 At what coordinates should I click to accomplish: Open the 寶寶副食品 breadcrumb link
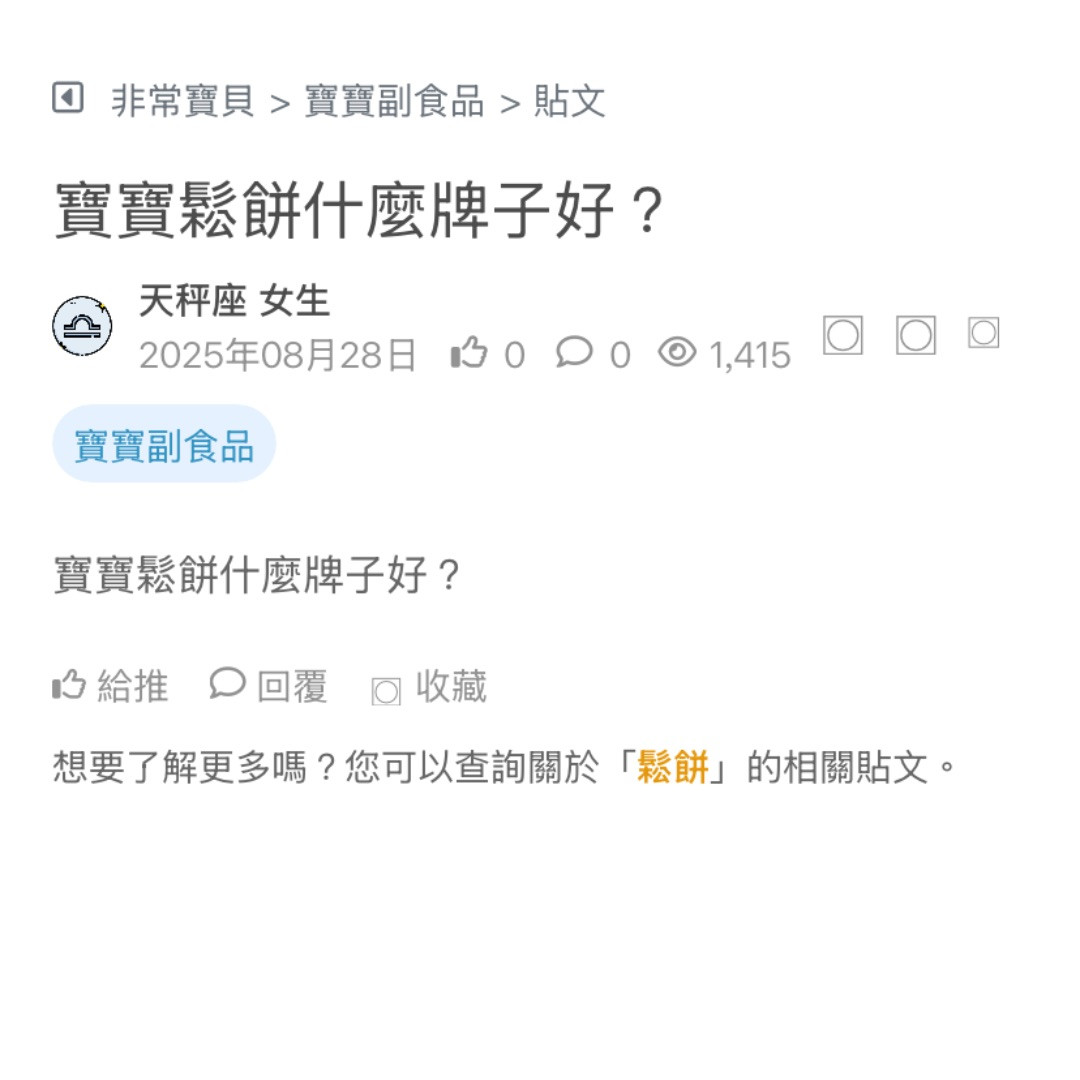click(394, 101)
